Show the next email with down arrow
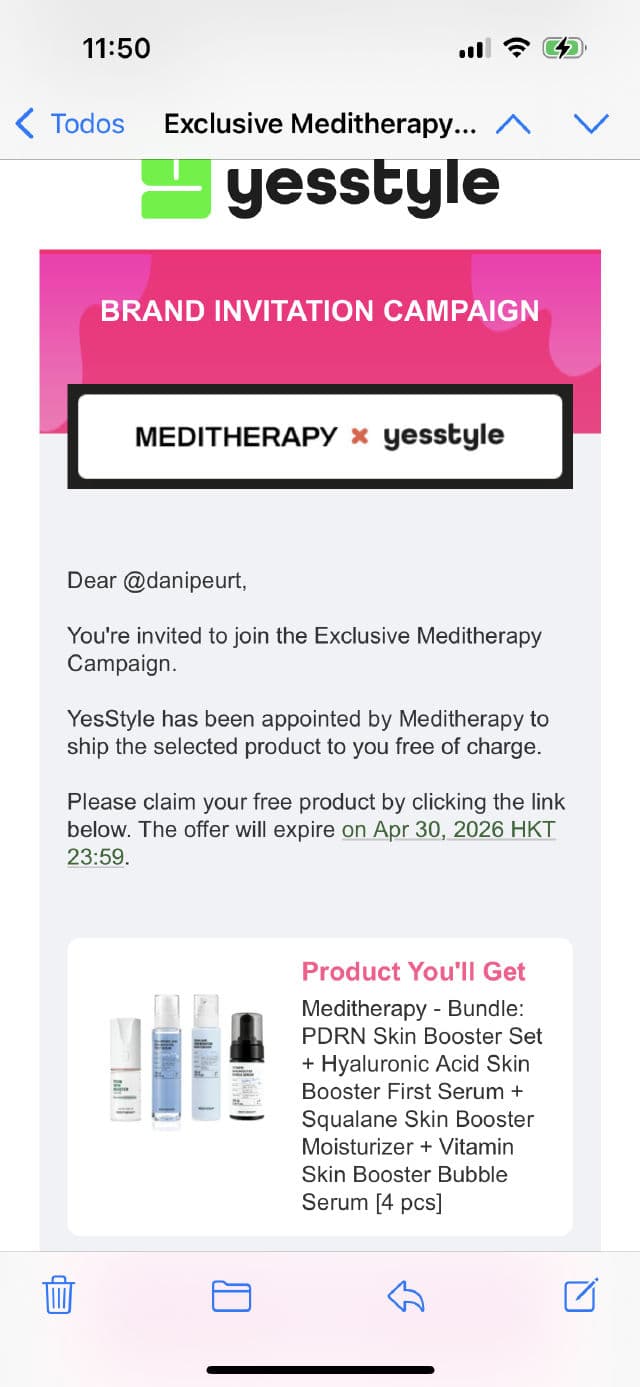 [591, 124]
